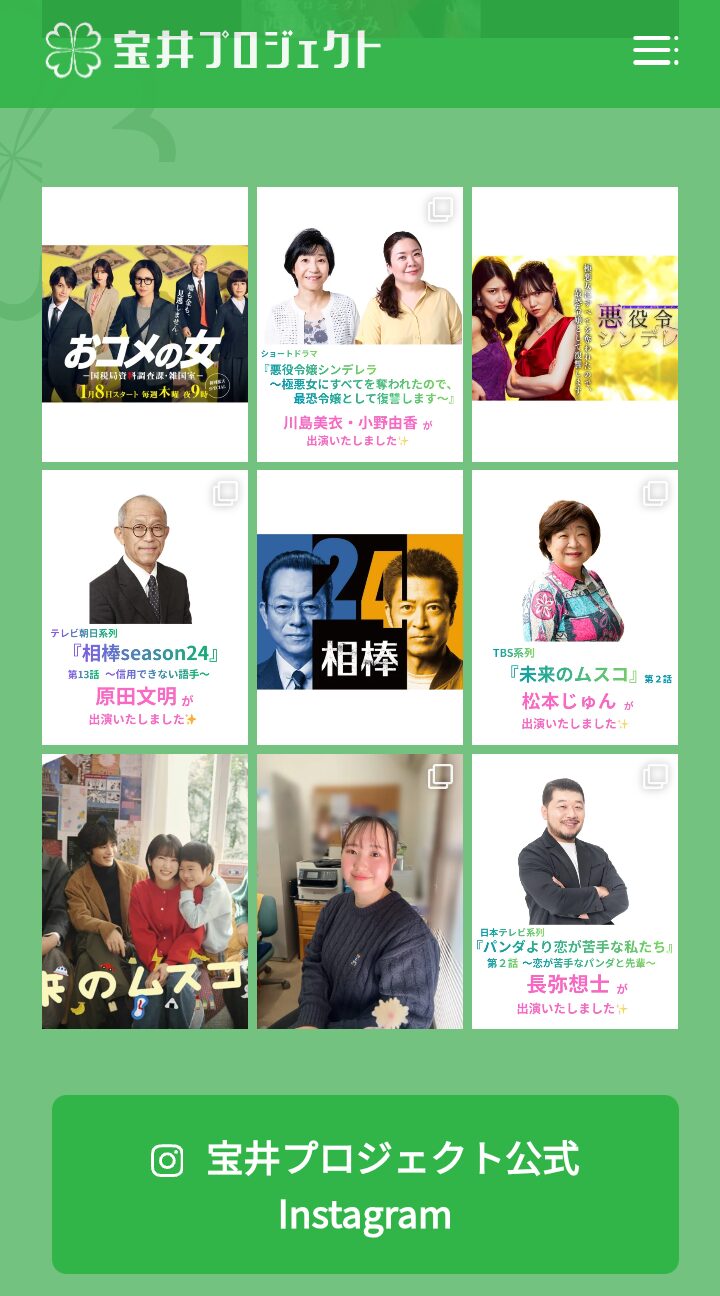Go to the 宝井プロジェクト home page via the logo
Viewport: 720px width, 1296px height.
213,50
